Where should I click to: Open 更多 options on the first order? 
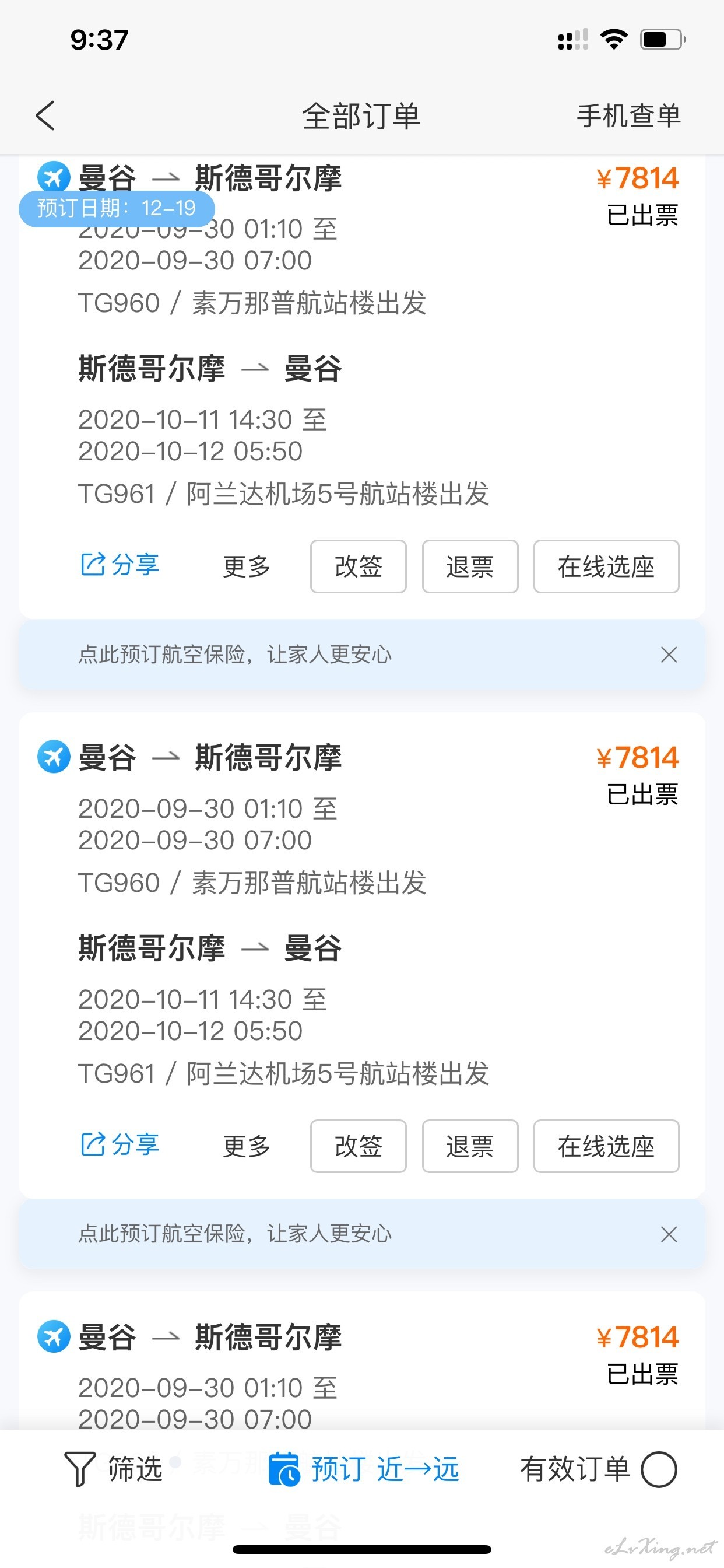(x=247, y=566)
